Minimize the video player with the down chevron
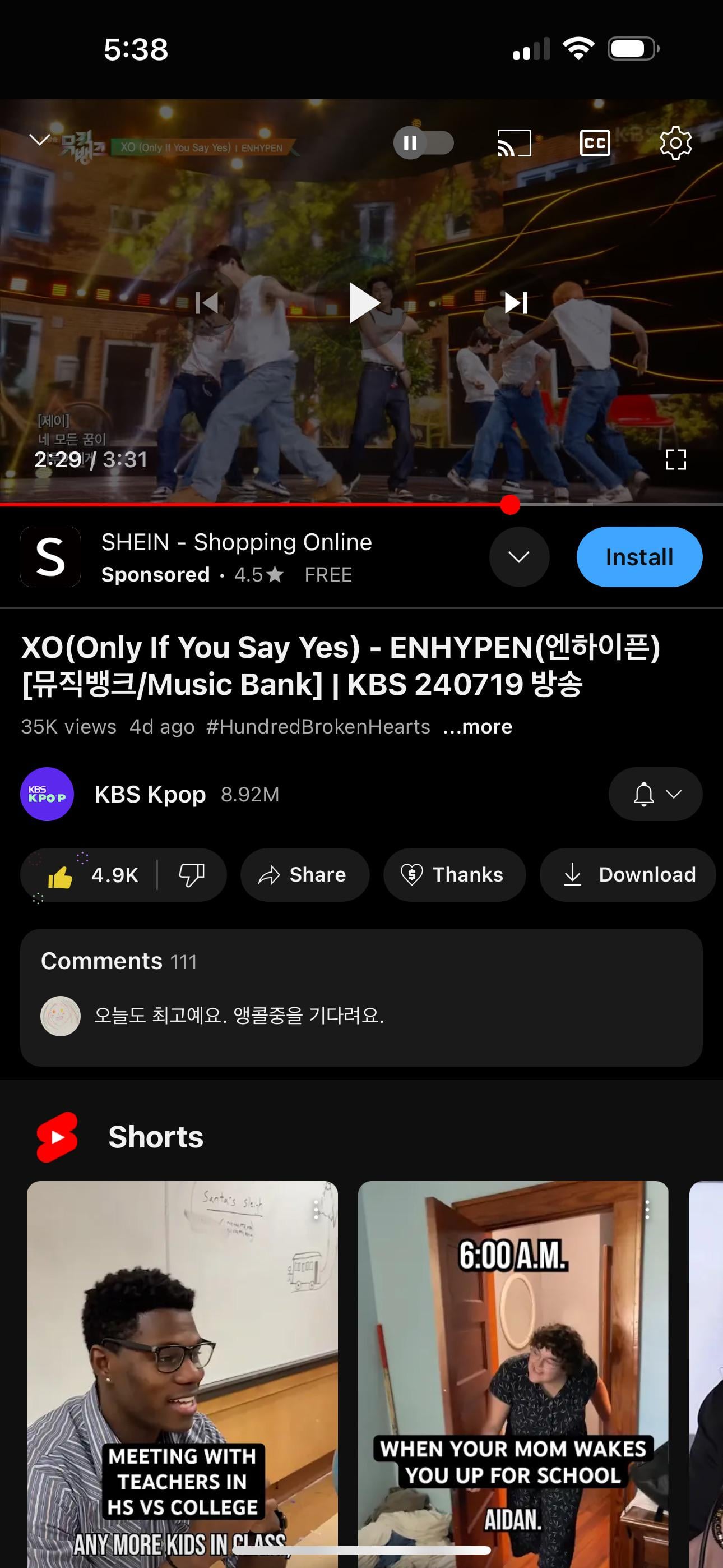 click(x=40, y=140)
